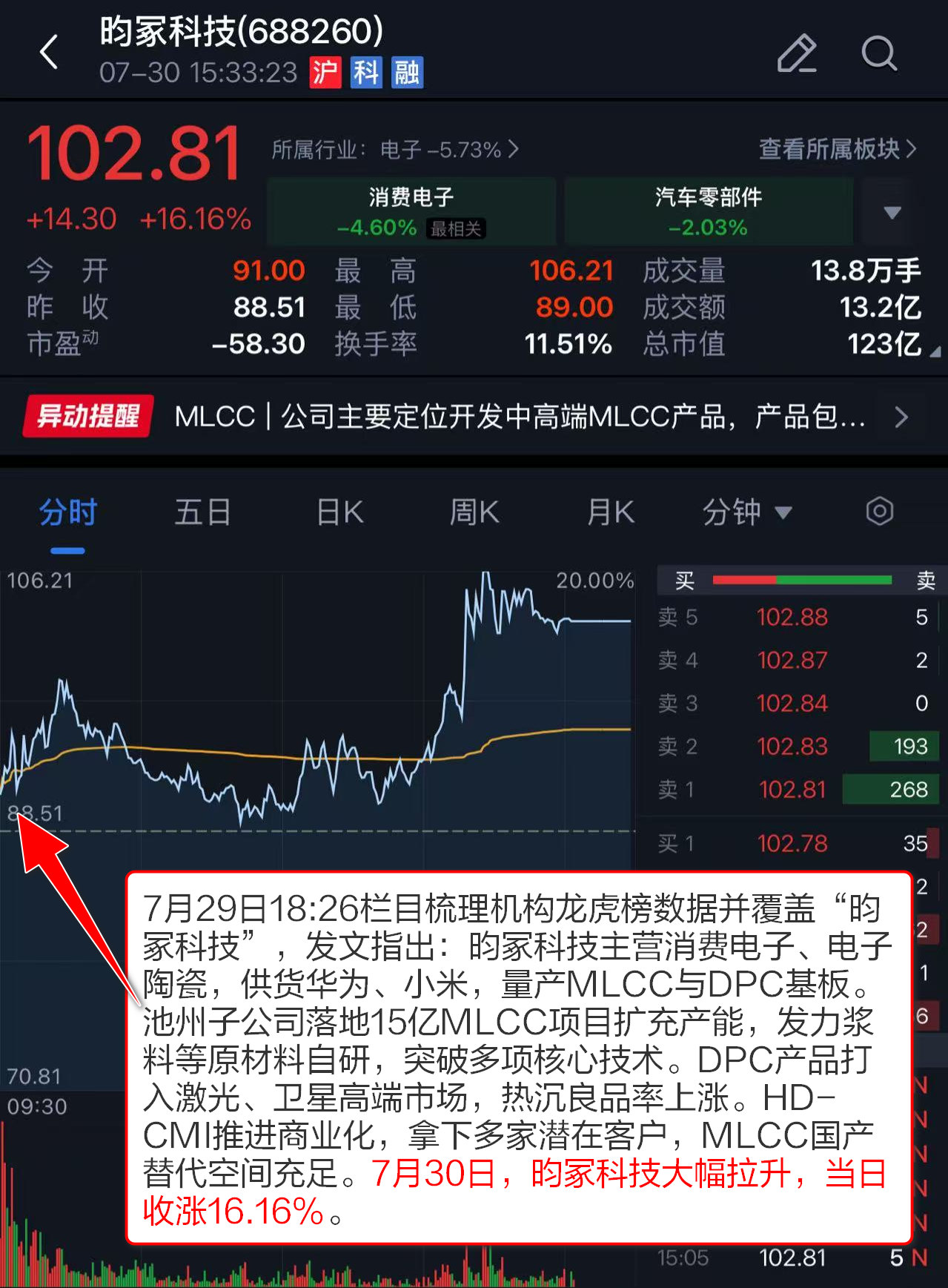Switch to the 五日 chart tab
This screenshot has height=1288, width=948.
[202, 512]
